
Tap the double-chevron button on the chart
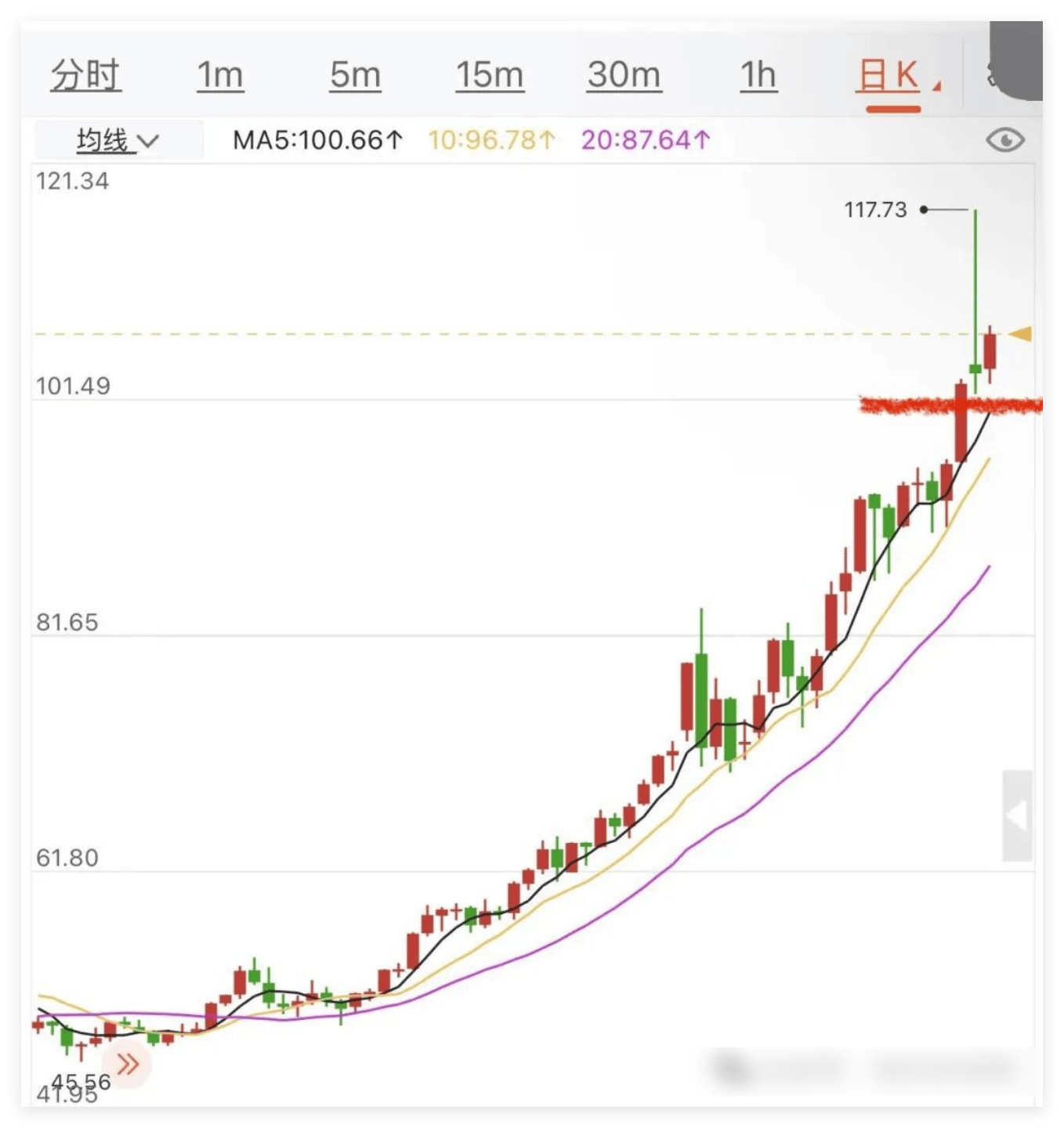128,1064
